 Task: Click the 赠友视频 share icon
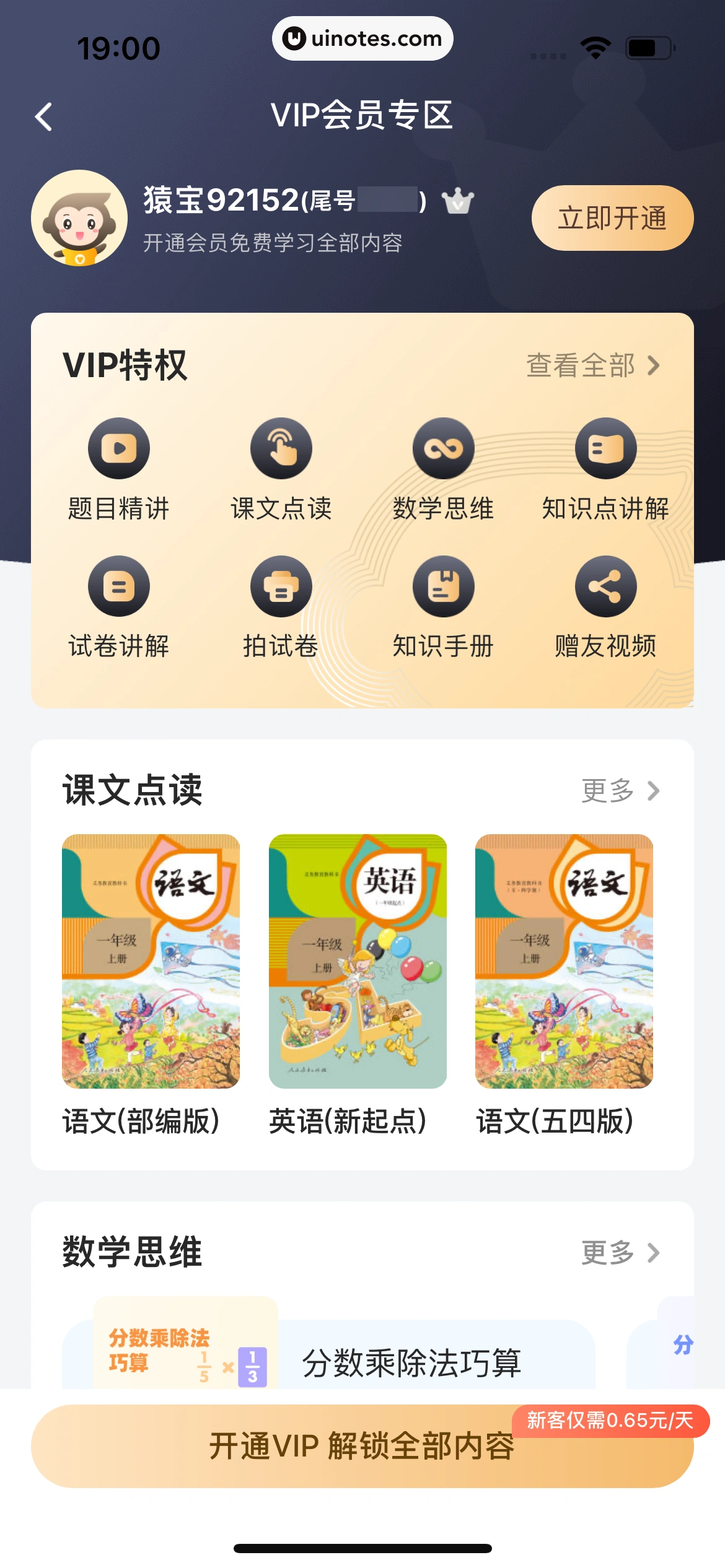(606, 587)
